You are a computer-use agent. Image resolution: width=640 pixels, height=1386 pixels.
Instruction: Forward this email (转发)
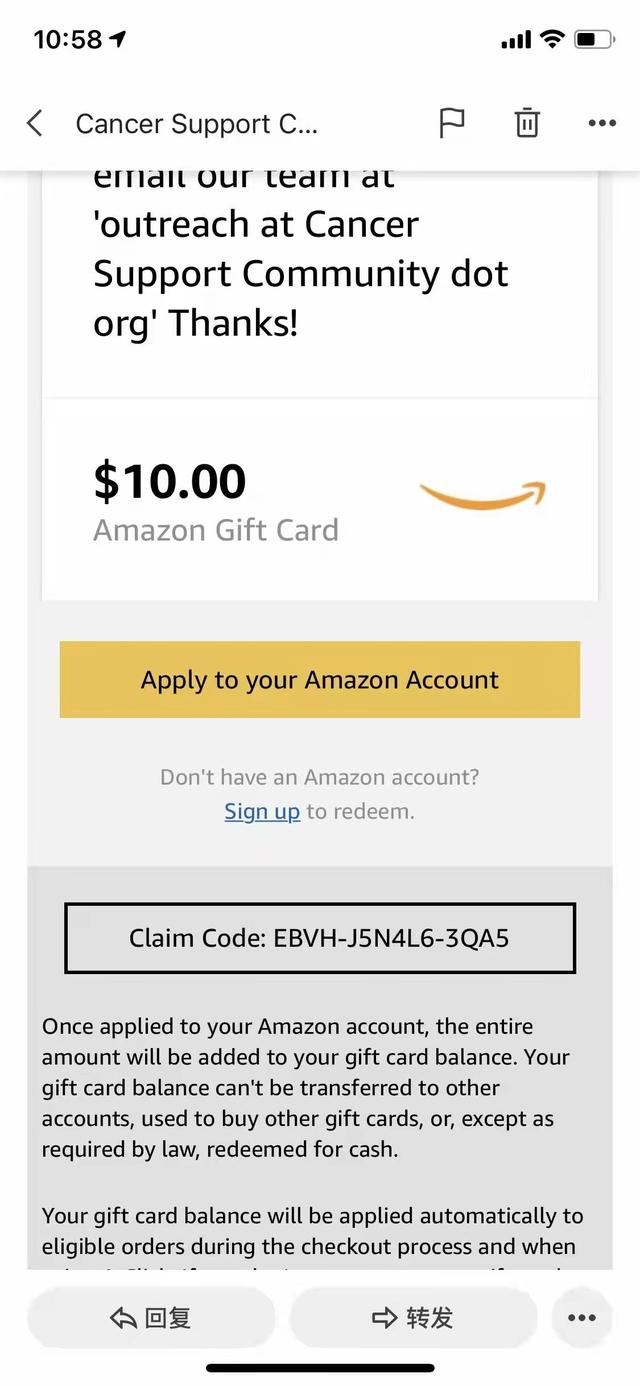[413, 1318]
